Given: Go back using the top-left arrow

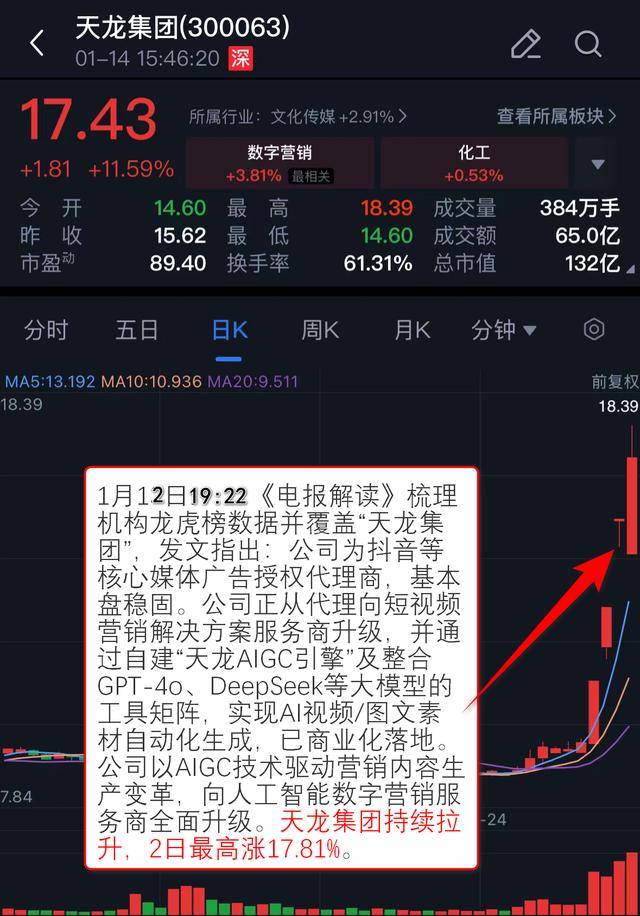Looking at the screenshot, I should pyautogui.click(x=37, y=43).
